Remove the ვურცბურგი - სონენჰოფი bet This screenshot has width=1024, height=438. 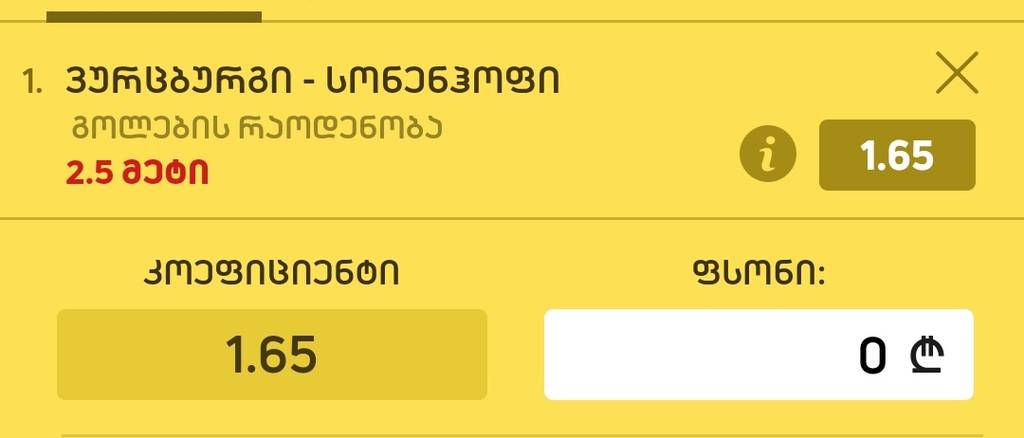point(956,74)
